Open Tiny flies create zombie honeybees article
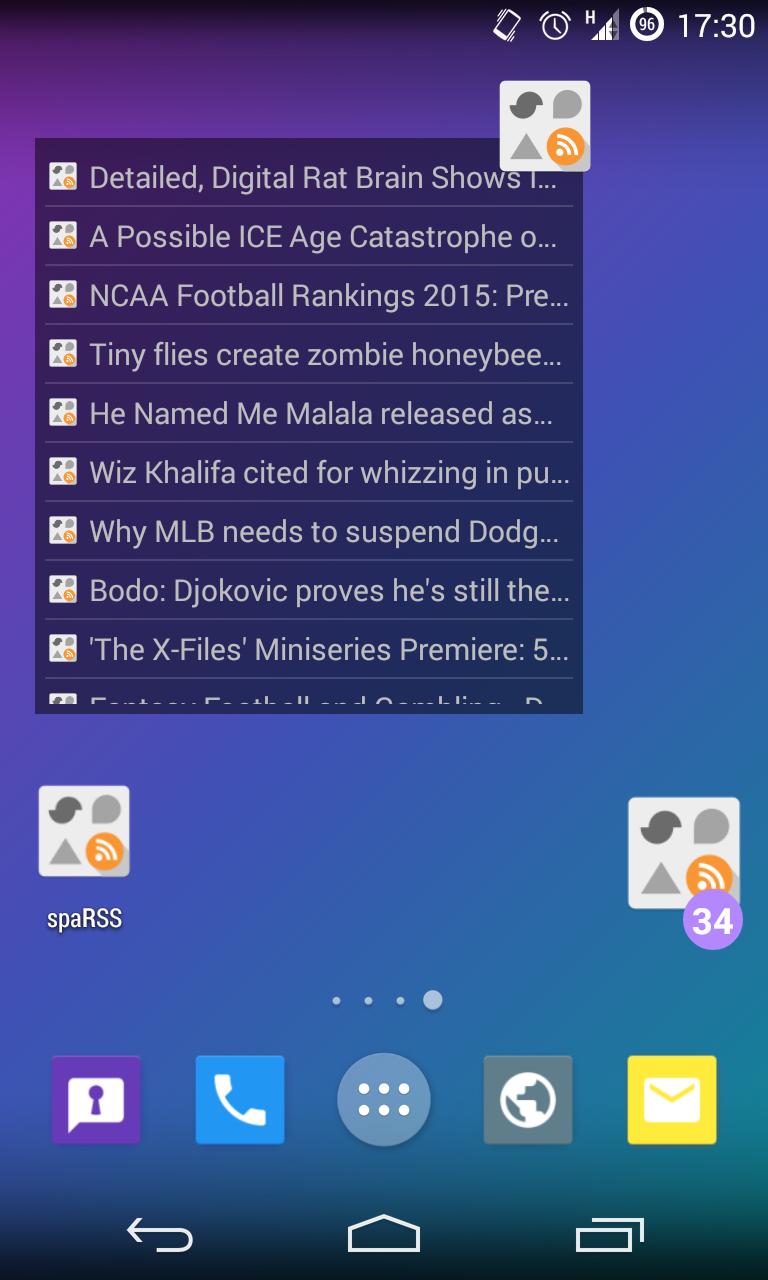 (x=310, y=355)
